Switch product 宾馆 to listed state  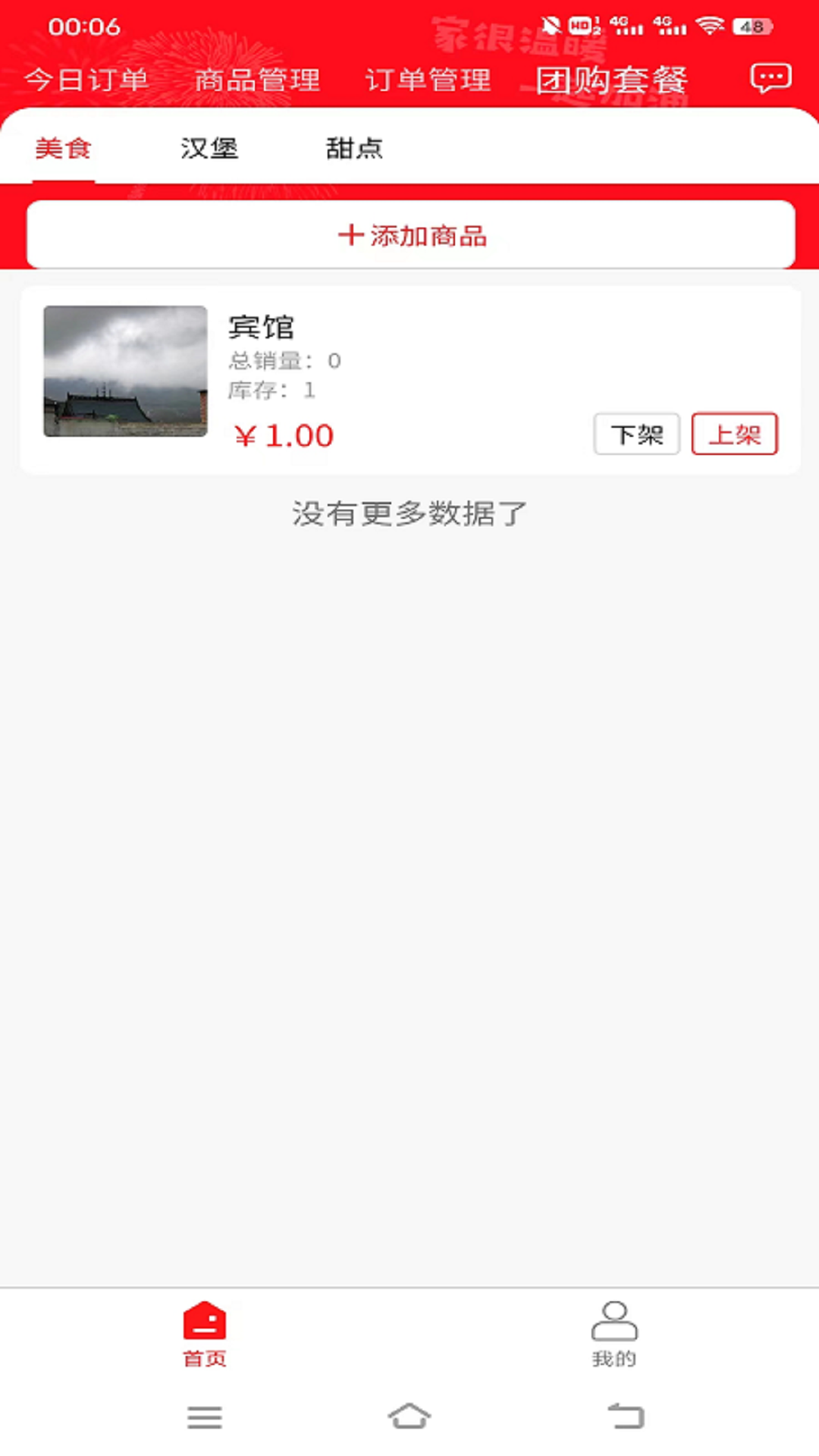[x=733, y=434]
